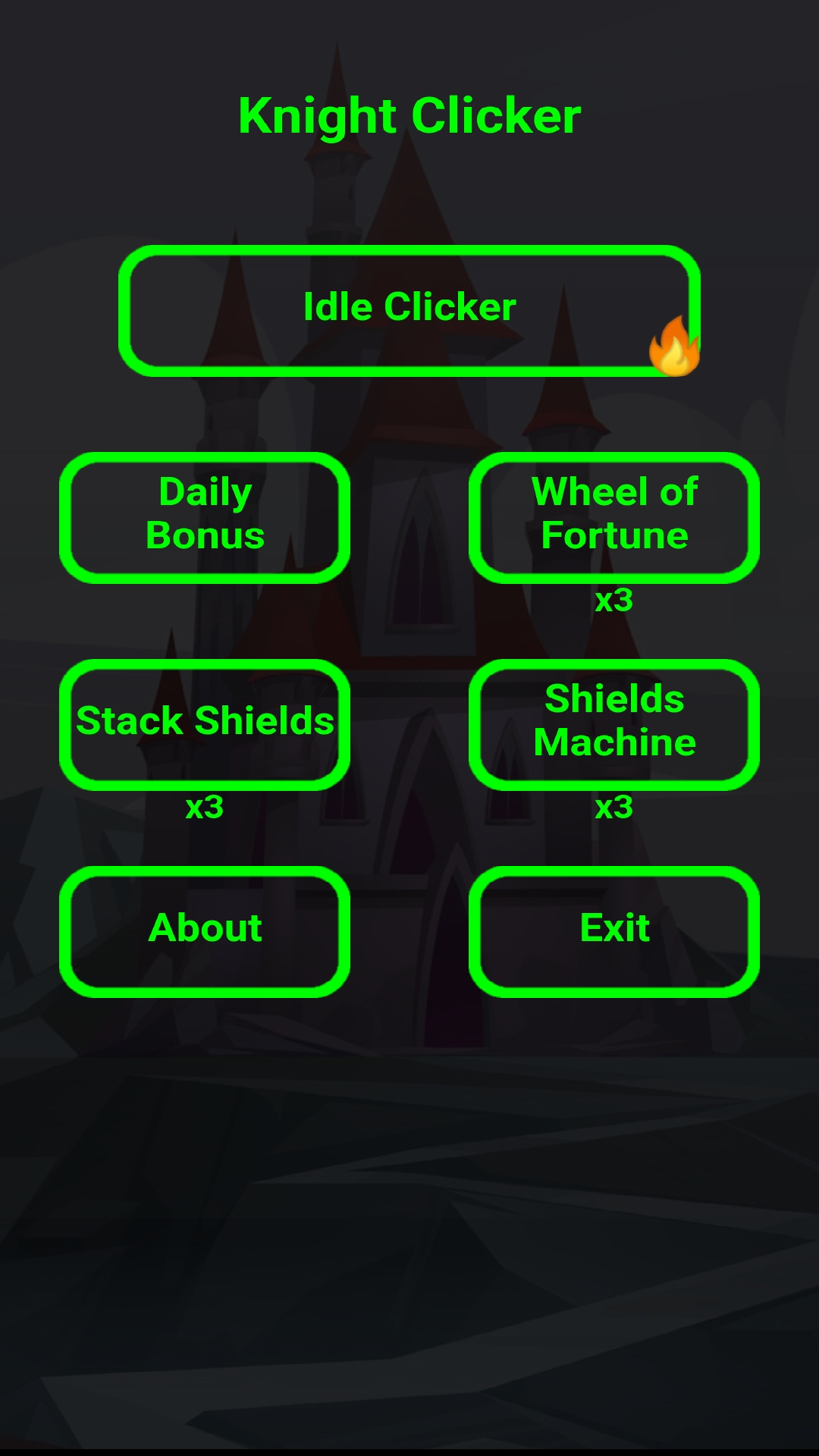Start the Stack Shields minigame

[x=206, y=722]
